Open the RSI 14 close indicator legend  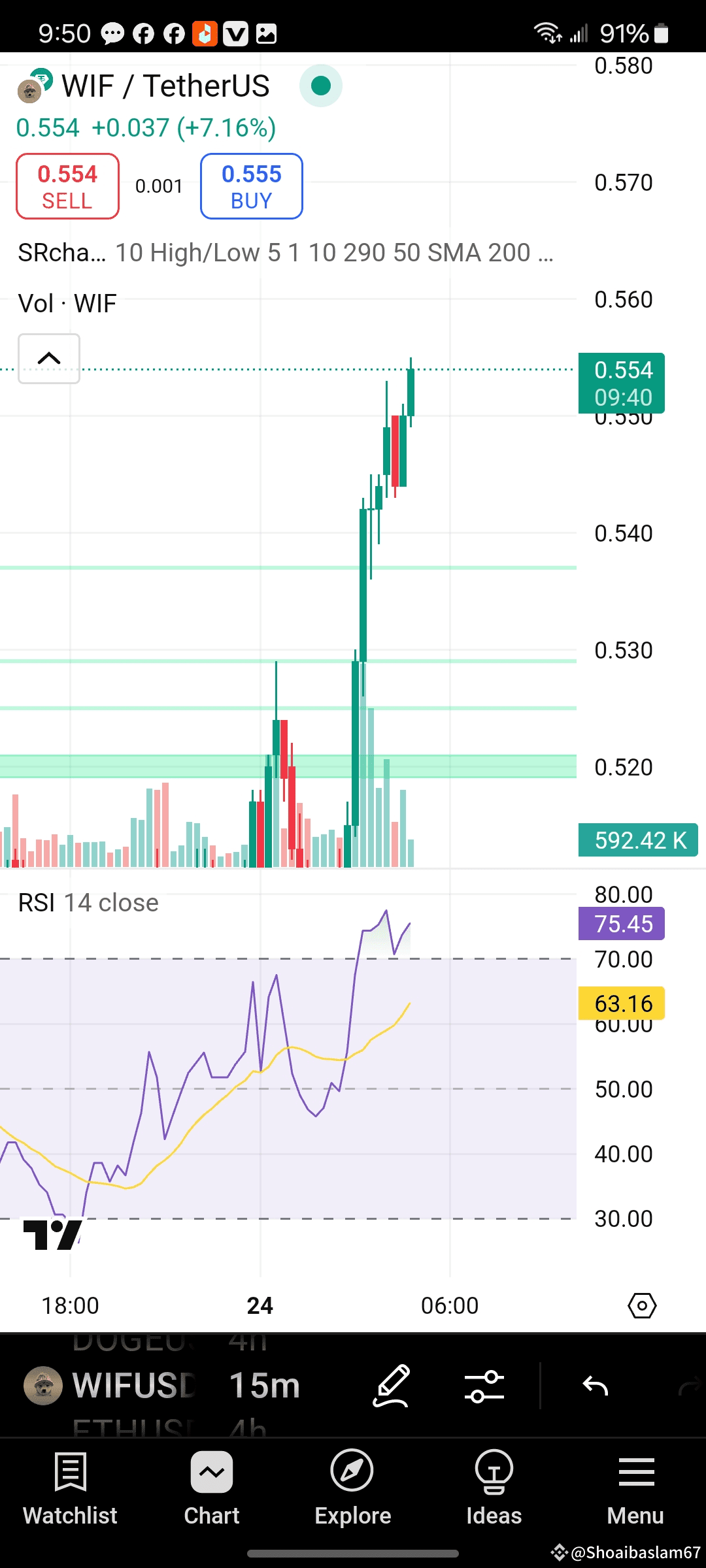88,903
